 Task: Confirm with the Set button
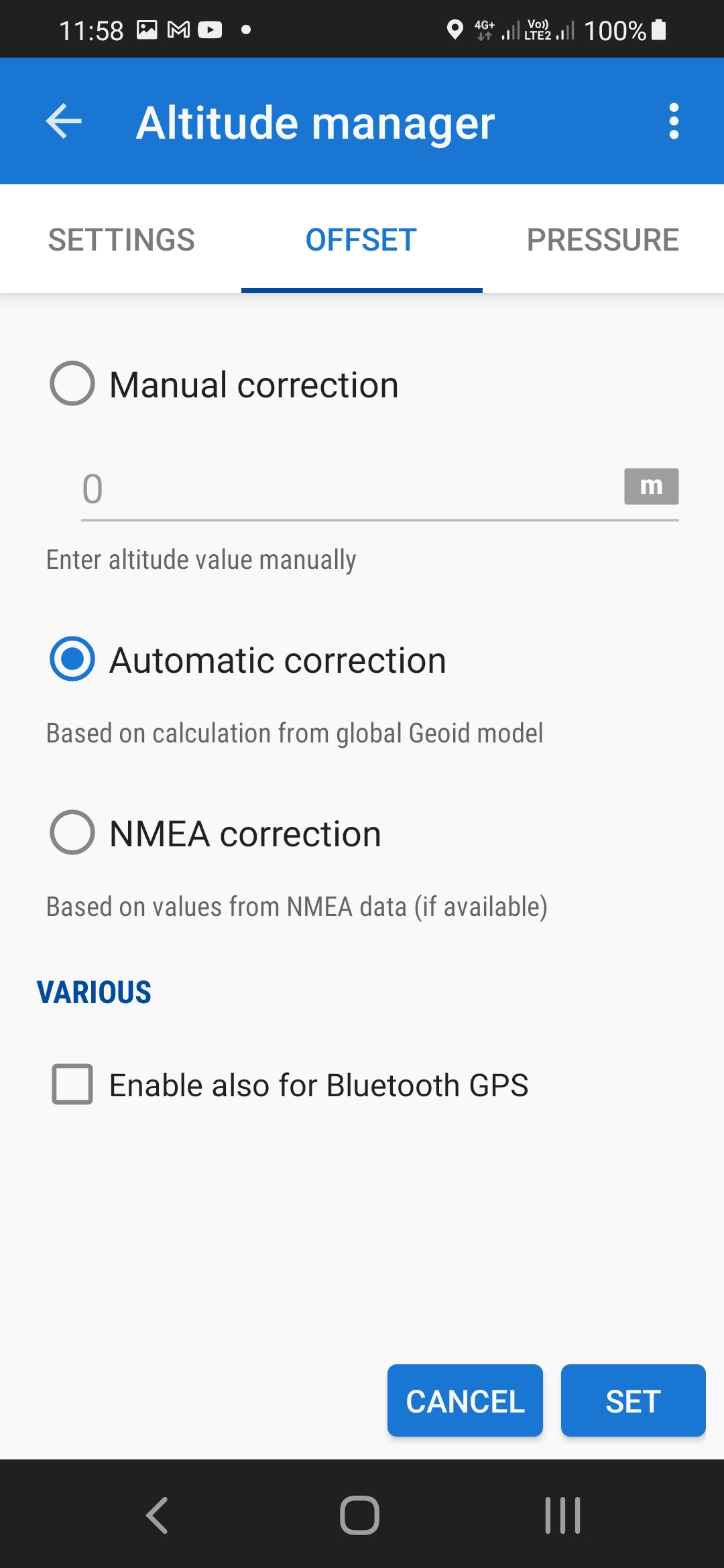[633, 1401]
